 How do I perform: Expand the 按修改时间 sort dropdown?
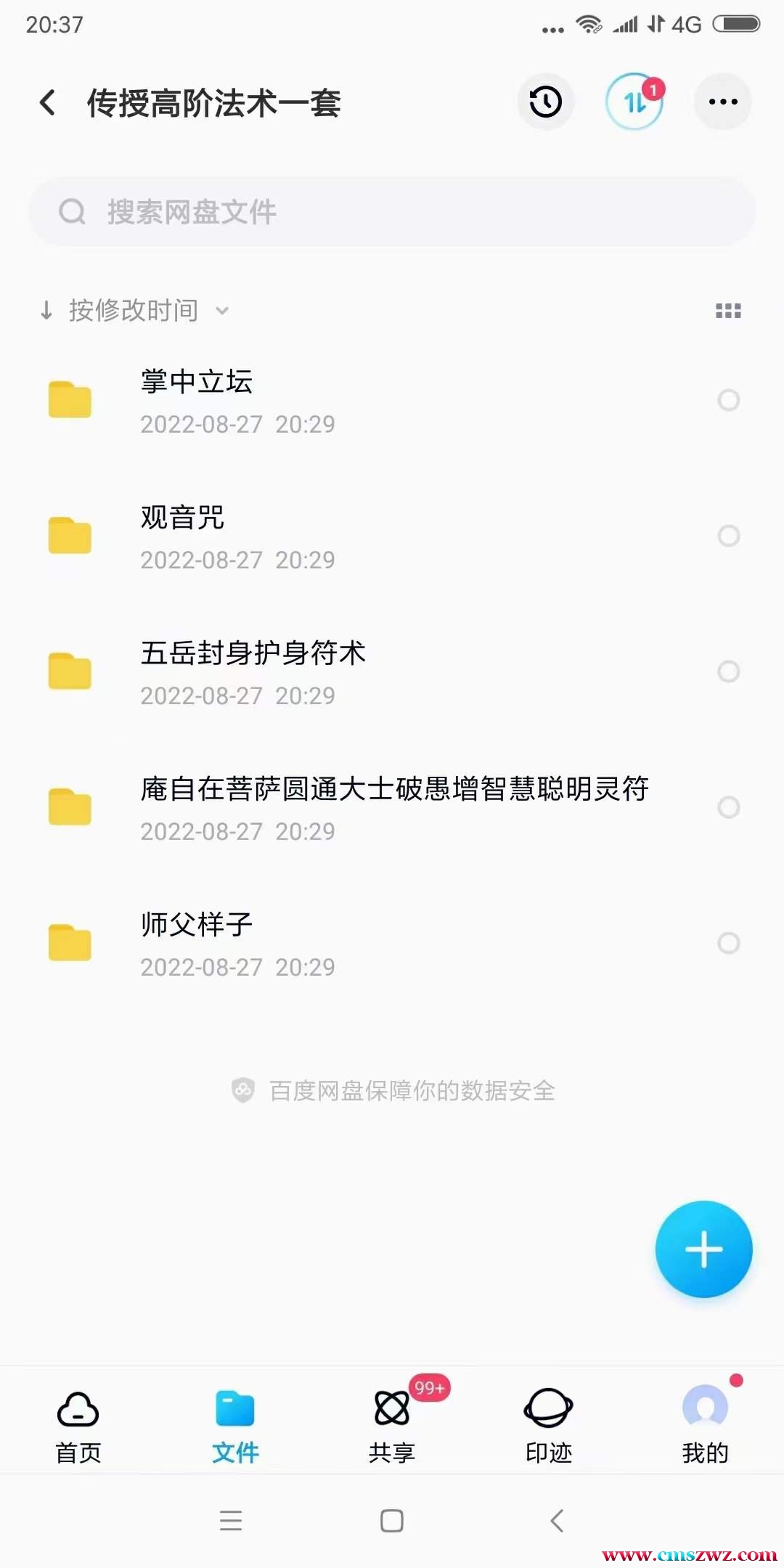click(134, 311)
